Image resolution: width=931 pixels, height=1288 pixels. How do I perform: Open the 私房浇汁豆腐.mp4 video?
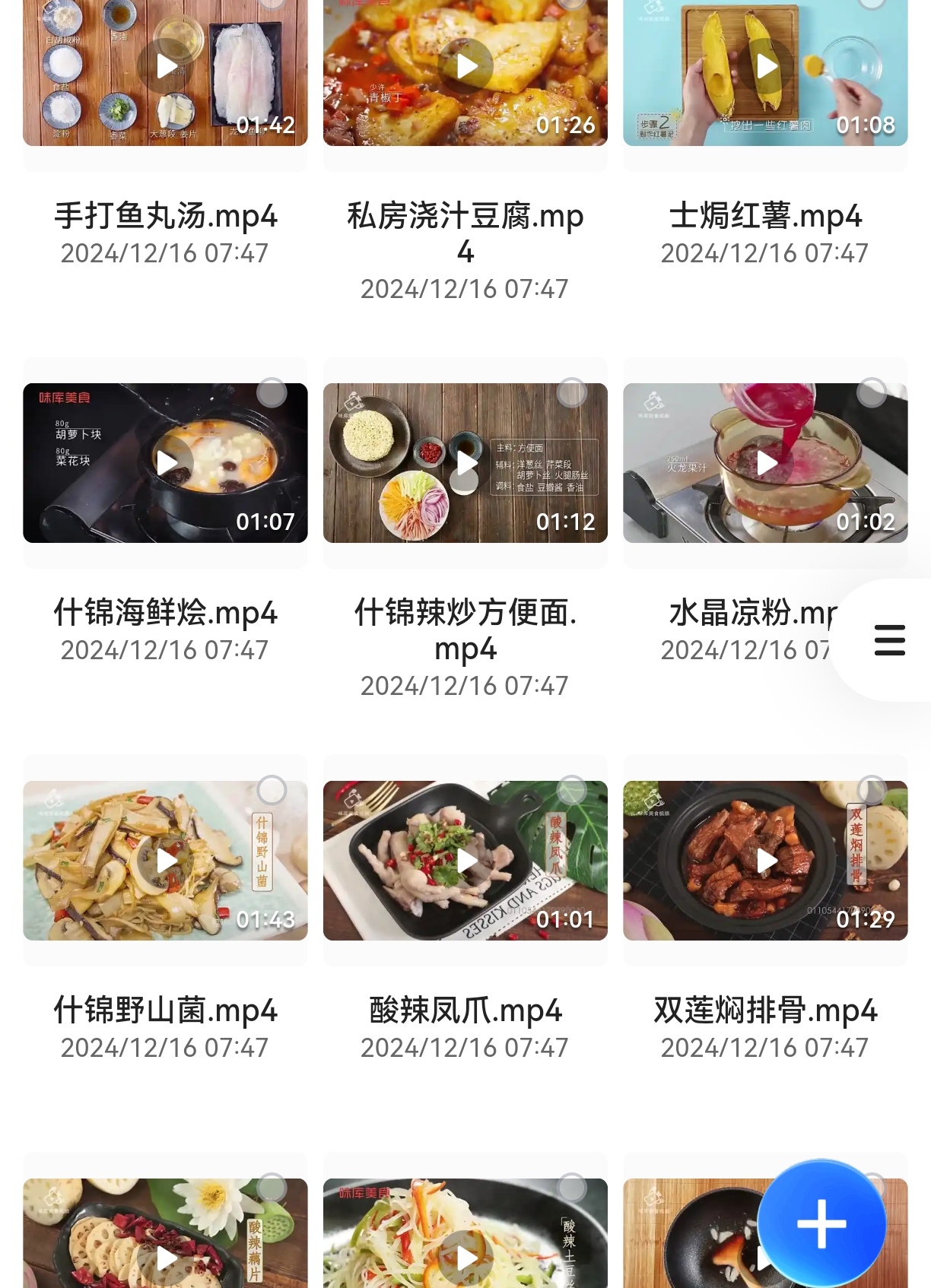point(465,67)
